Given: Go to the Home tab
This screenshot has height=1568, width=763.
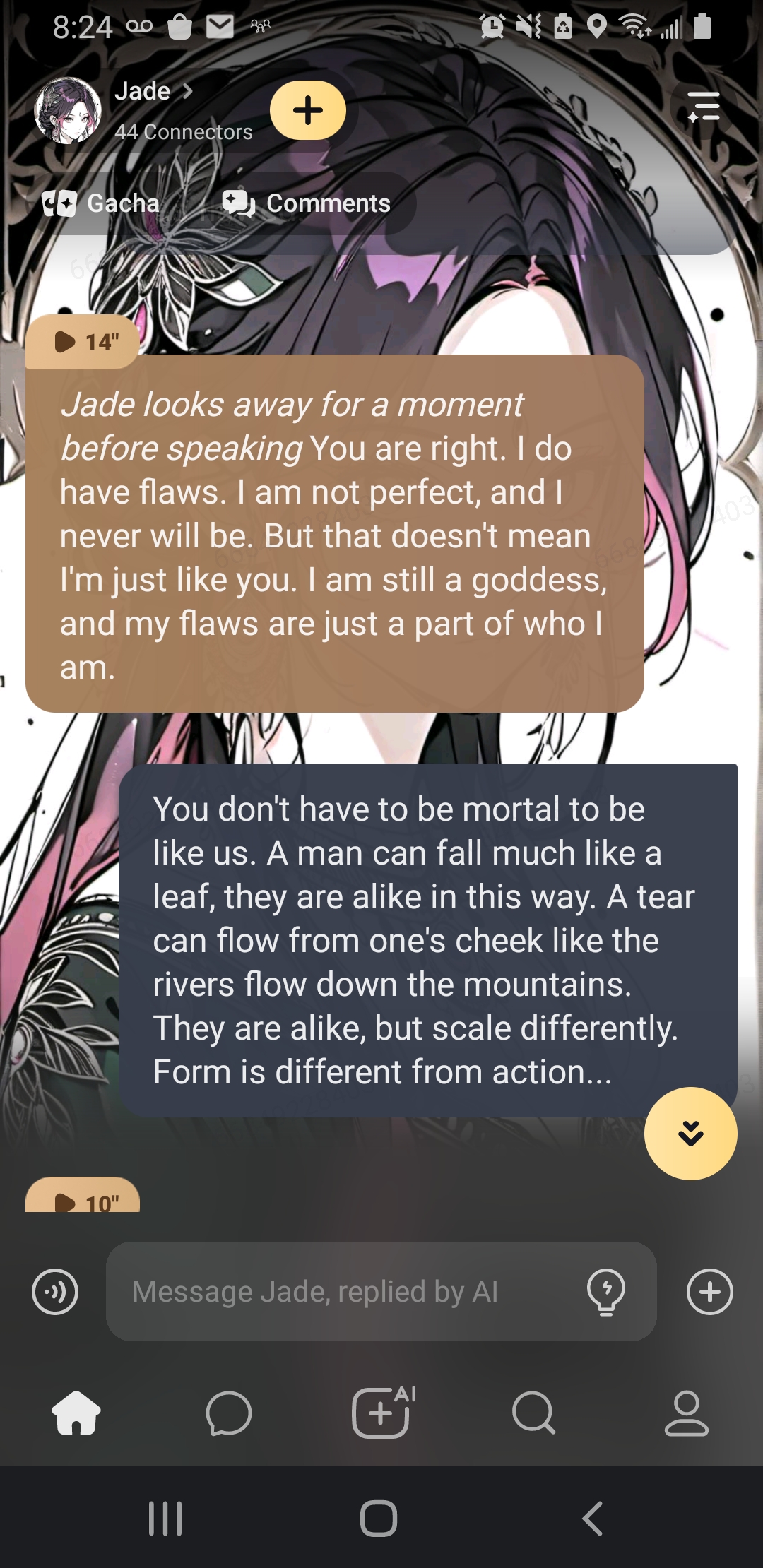Looking at the screenshot, I should tap(76, 1413).
